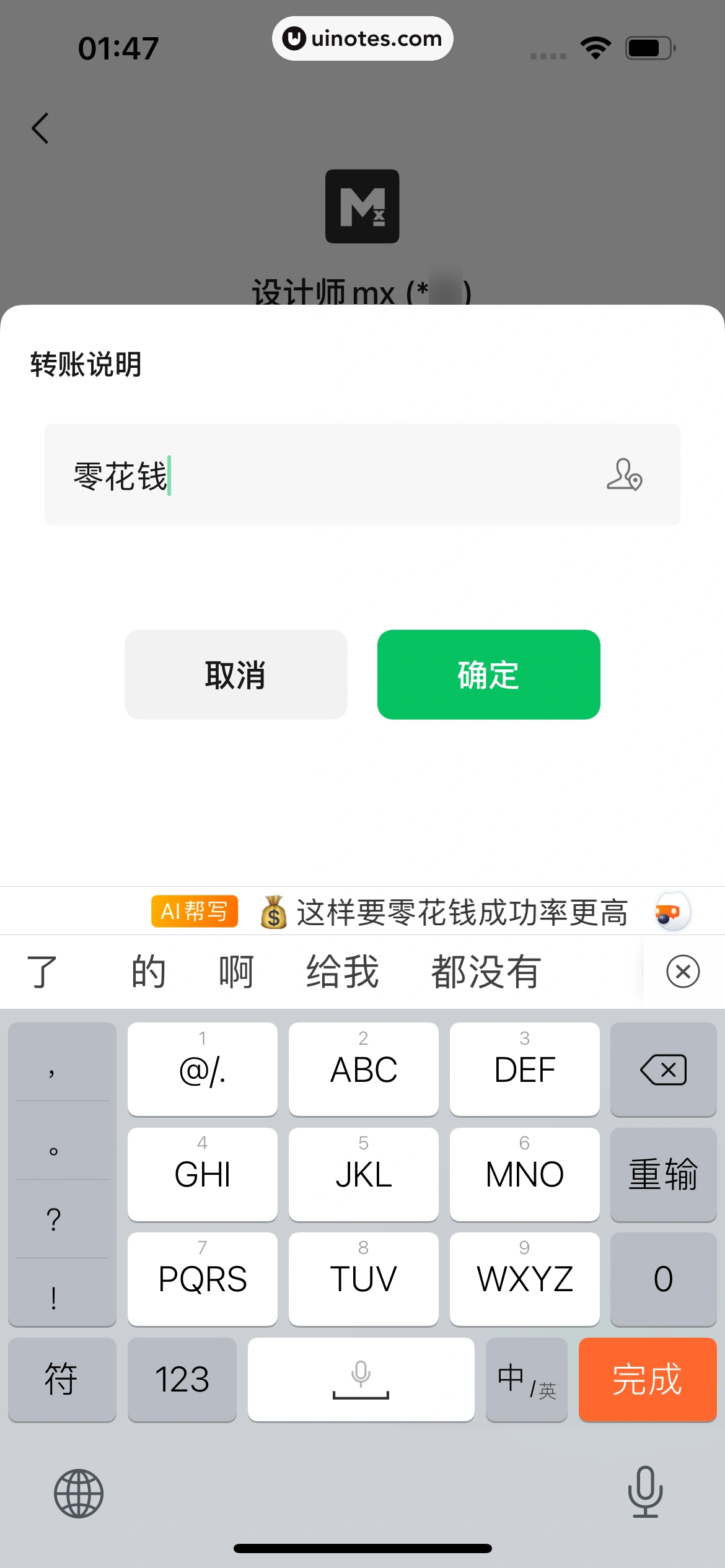Toggle 中/英 input language

click(526, 1380)
